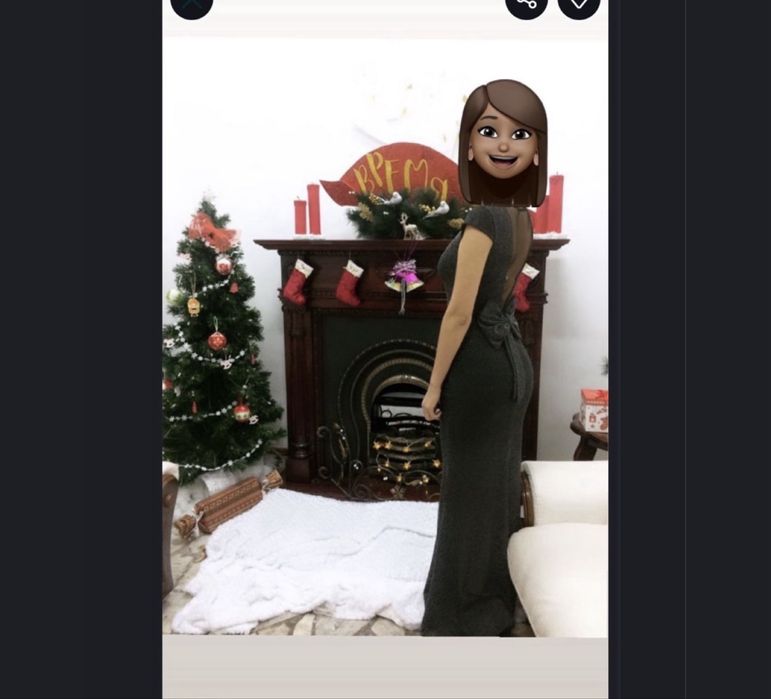Close the photo viewer

click(192, 4)
